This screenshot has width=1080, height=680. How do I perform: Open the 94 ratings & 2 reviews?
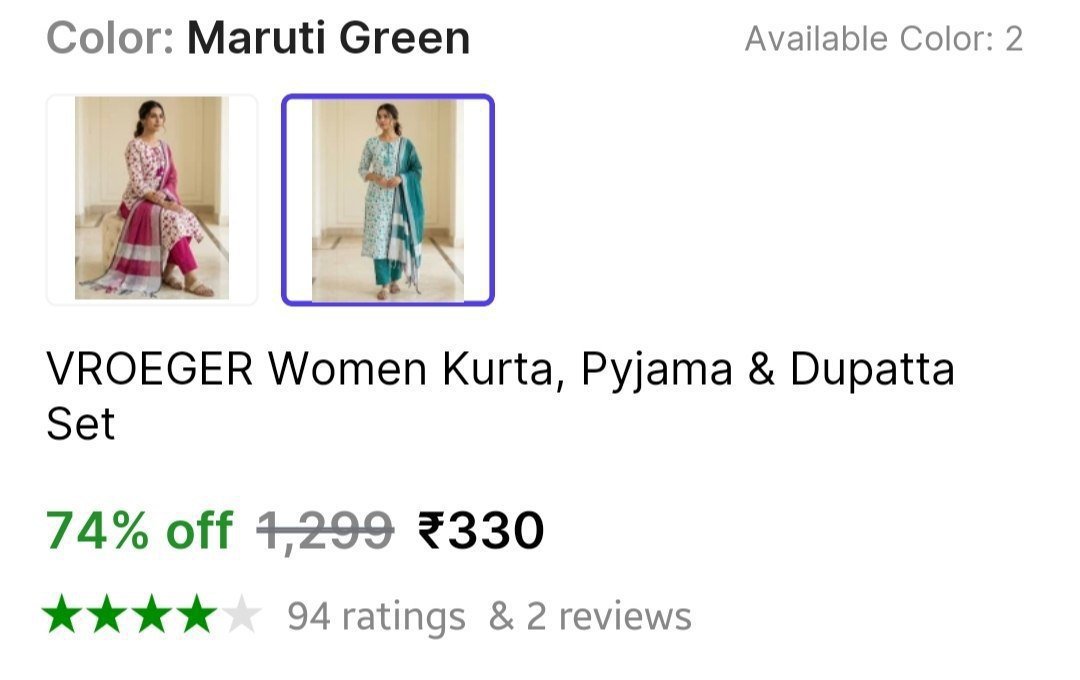488,616
